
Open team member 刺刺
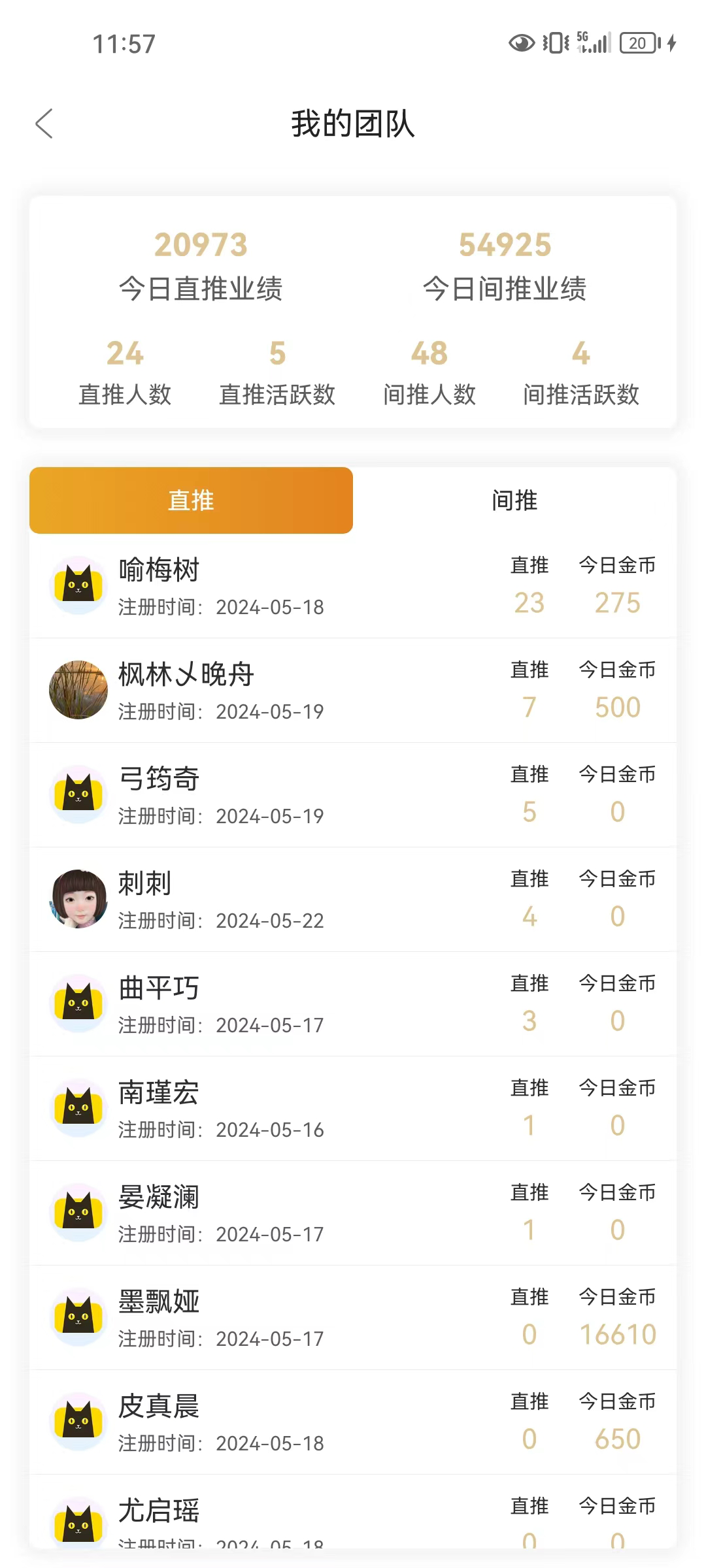pyautogui.click(x=353, y=900)
